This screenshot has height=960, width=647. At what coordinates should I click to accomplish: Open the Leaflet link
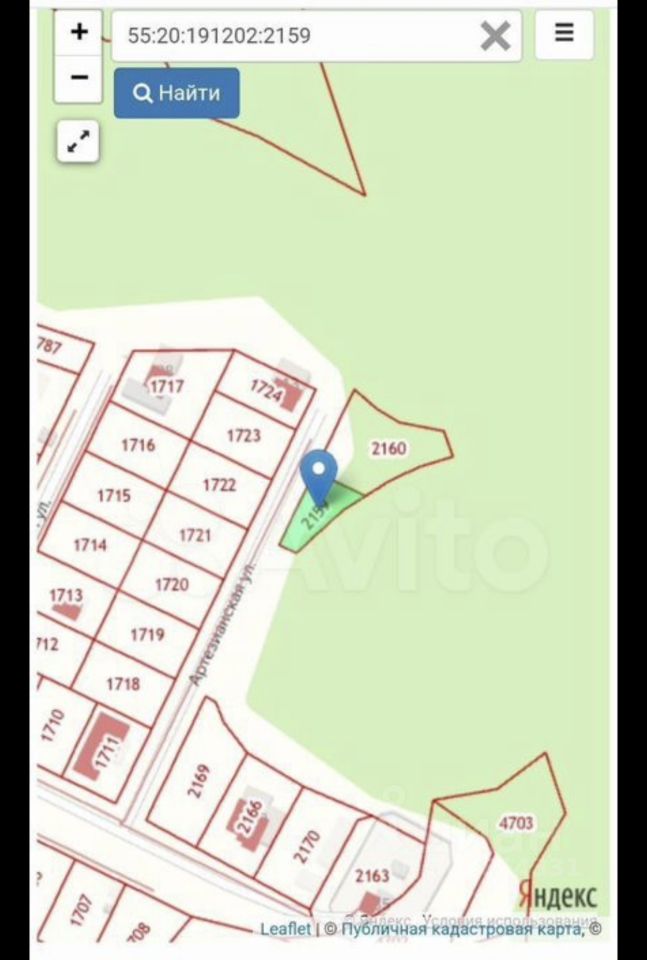285,928
